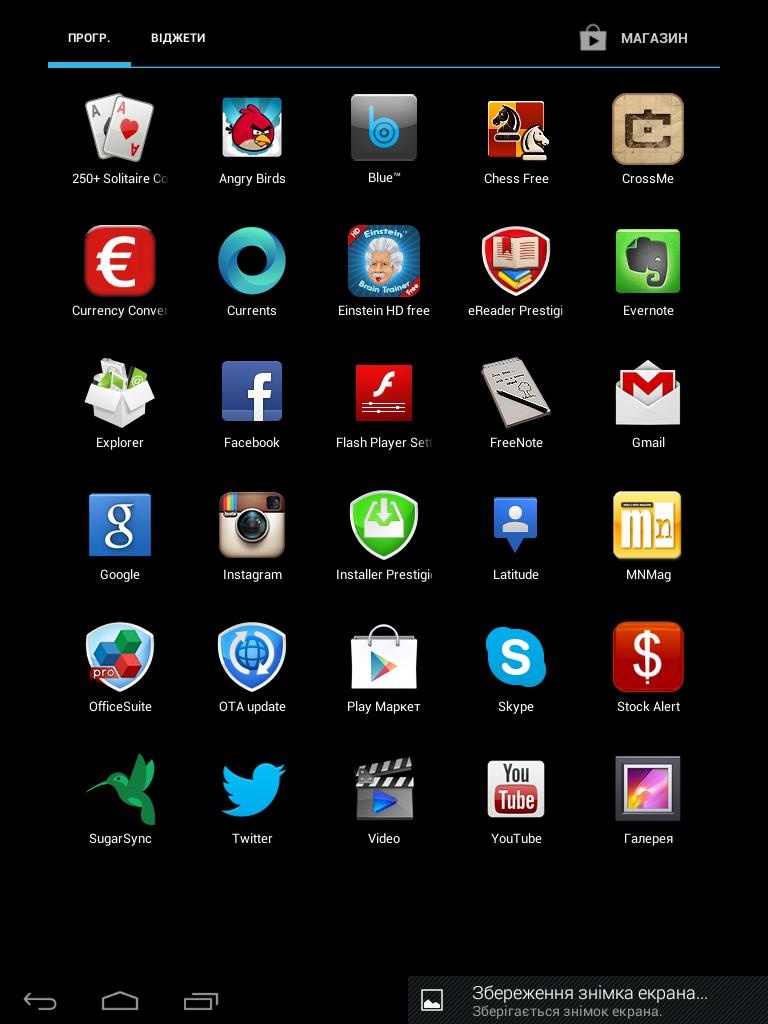Open Evernote
Image resolution: width=768 pixels, height=1024 pixels.
point(648,261)
